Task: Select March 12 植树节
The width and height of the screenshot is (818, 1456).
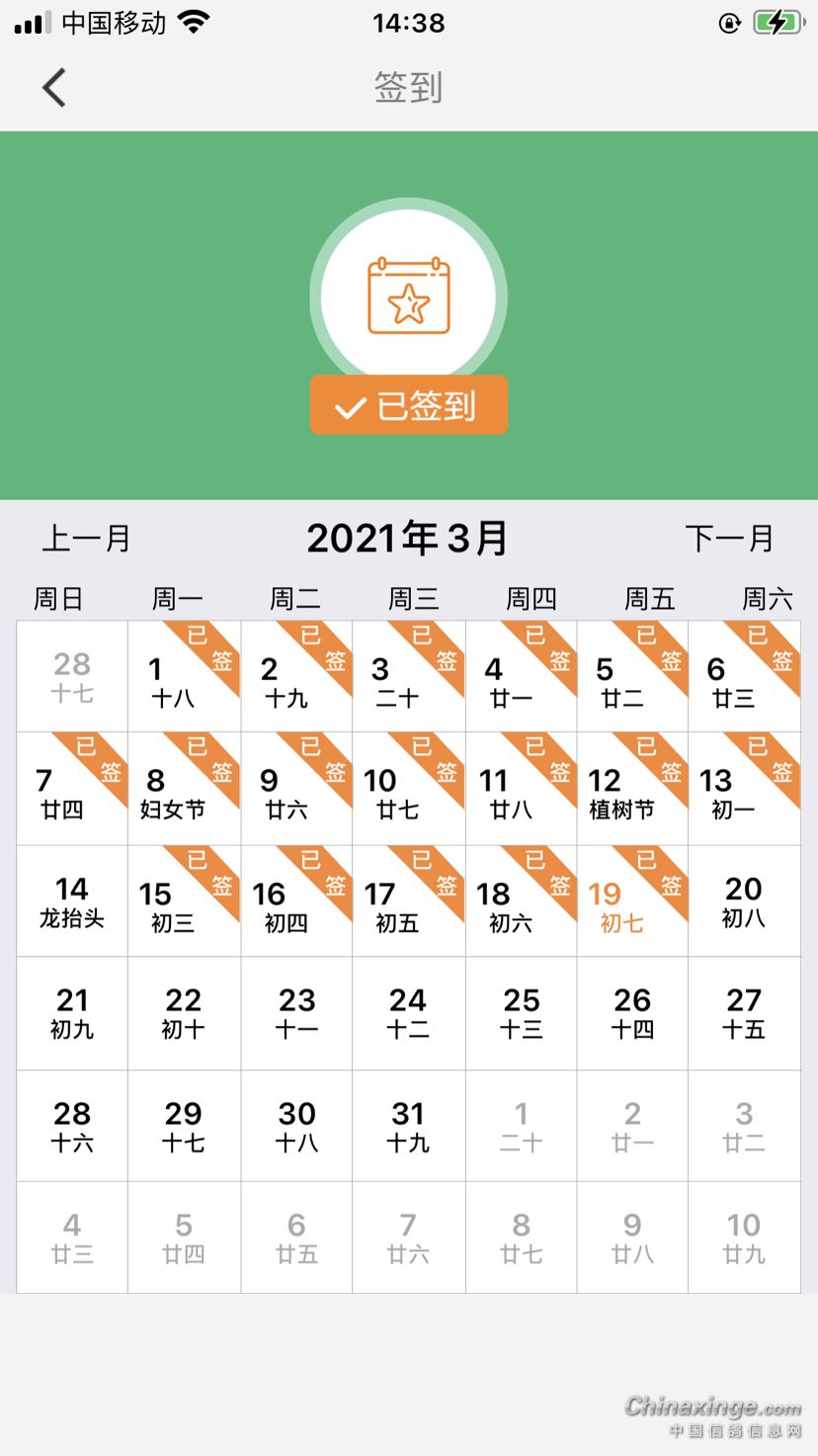Action: click(x=632, y=789)
